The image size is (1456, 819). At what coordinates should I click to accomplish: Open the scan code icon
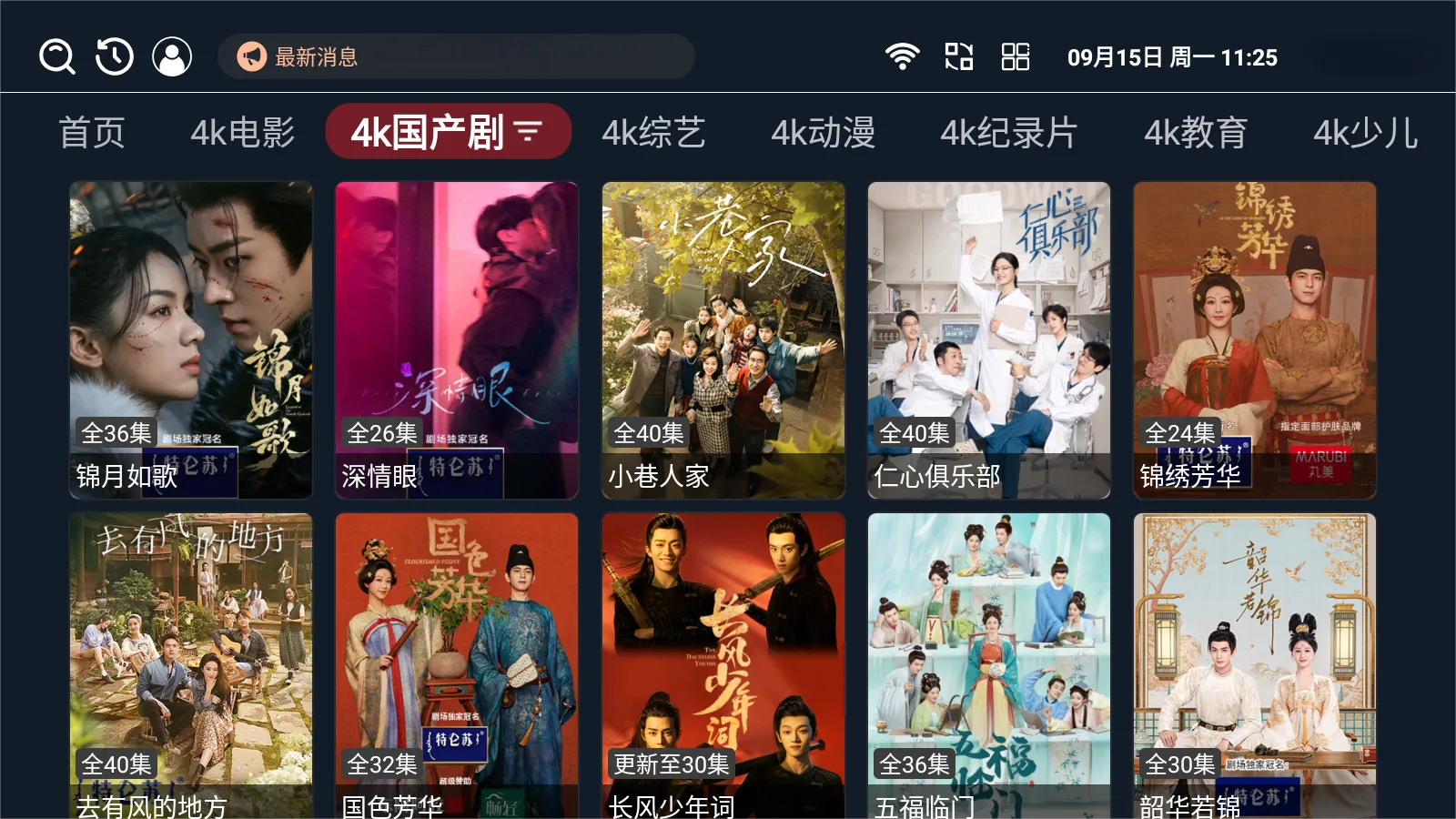(958, 56)
